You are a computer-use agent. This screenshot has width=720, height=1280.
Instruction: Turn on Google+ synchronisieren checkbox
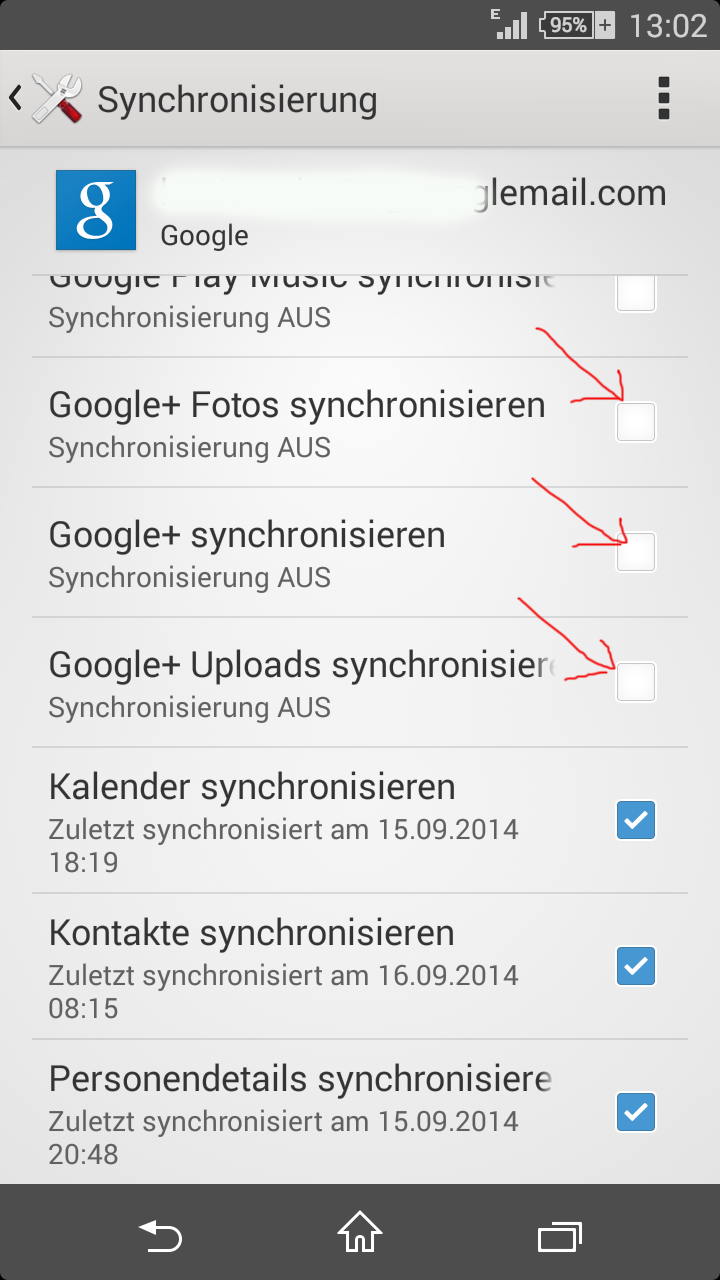pyautogui.click(x=636, y=552)
